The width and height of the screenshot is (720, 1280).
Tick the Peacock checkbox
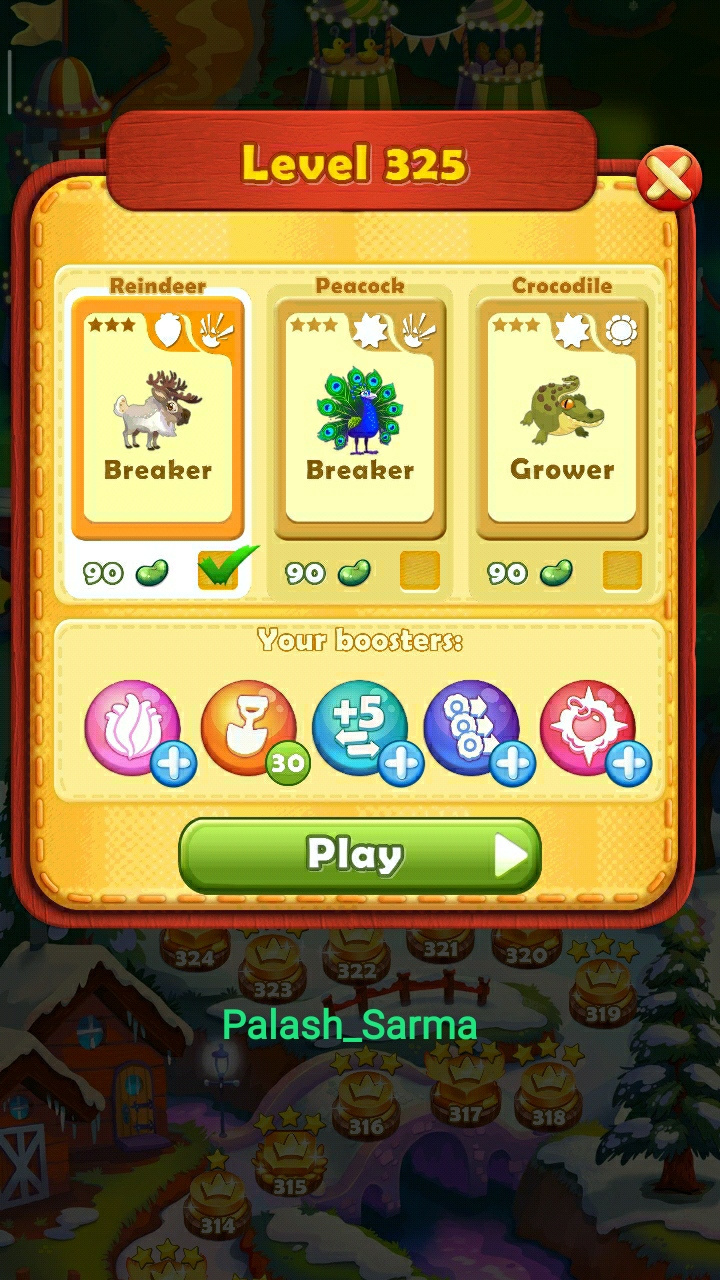tap(420, 570)
